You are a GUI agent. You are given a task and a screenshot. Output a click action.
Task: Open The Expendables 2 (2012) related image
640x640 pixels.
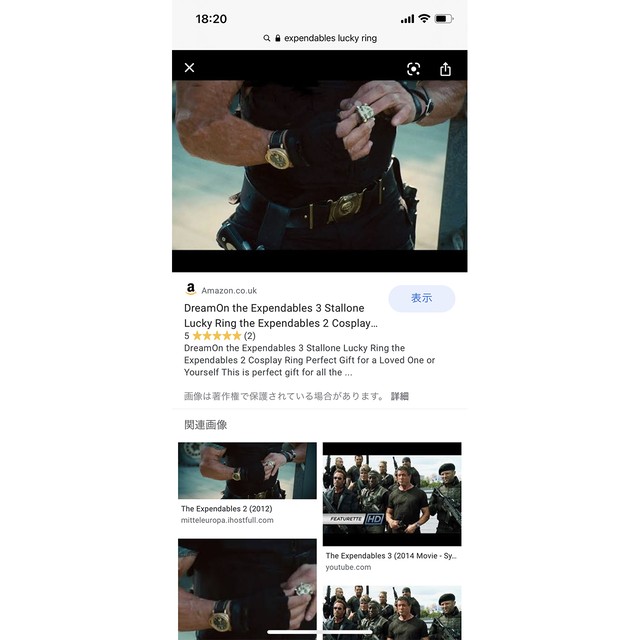247,471
